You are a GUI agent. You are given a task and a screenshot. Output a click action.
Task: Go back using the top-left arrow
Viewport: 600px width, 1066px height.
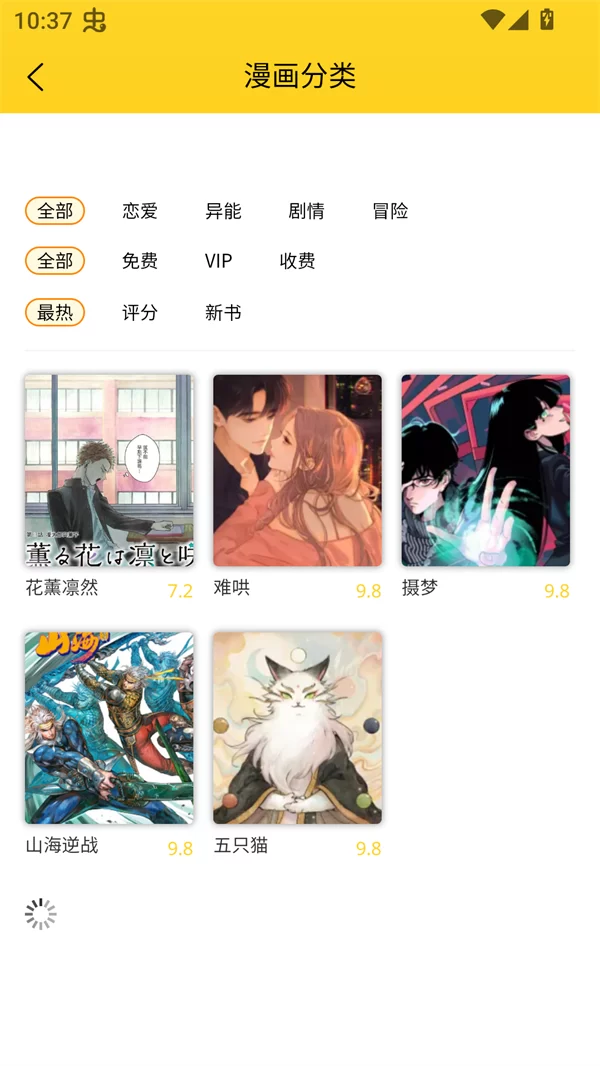point(36,77)
